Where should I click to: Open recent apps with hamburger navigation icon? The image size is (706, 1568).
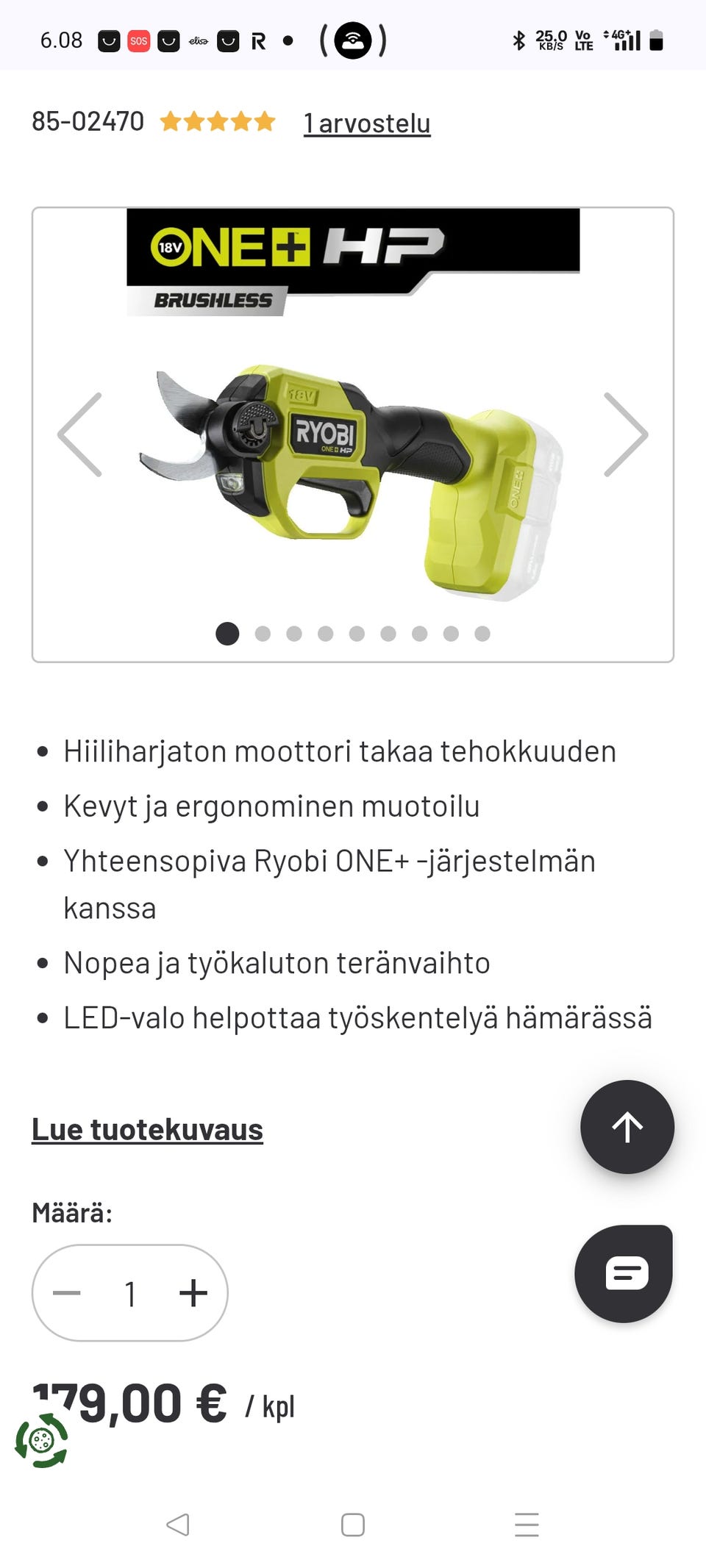click(527, 1525)
